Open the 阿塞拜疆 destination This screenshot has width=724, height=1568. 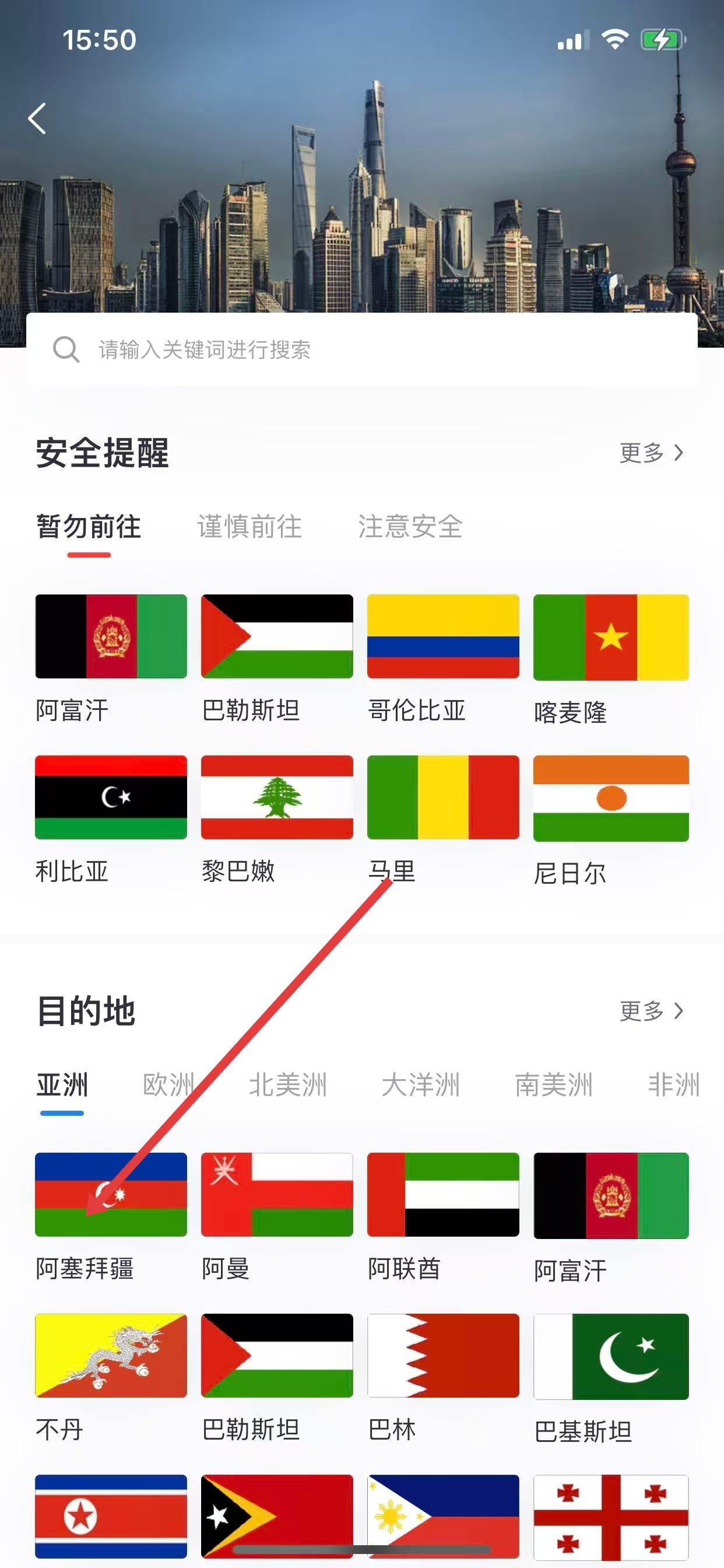[111, 1194]
